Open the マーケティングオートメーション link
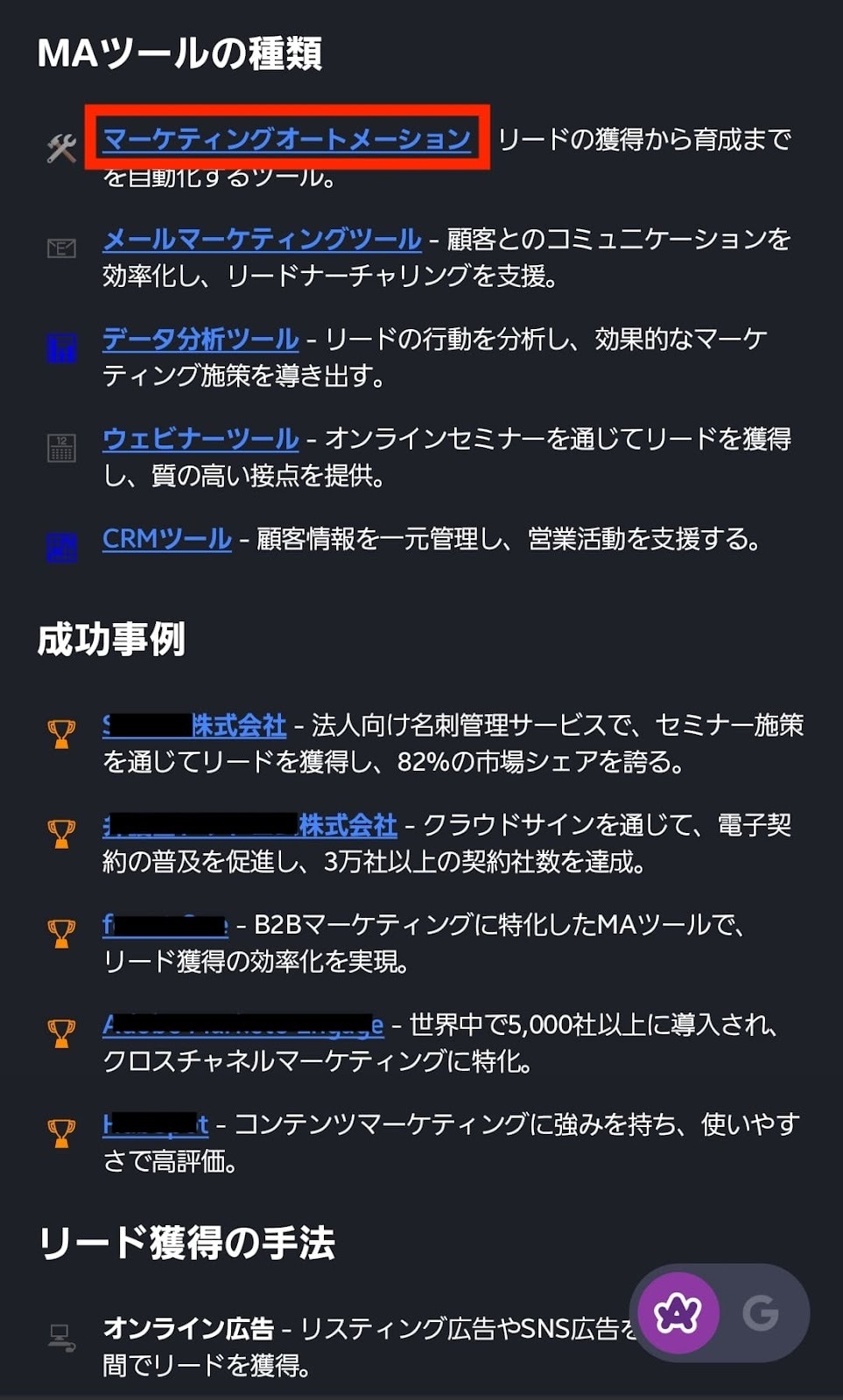 pos(287,138)
